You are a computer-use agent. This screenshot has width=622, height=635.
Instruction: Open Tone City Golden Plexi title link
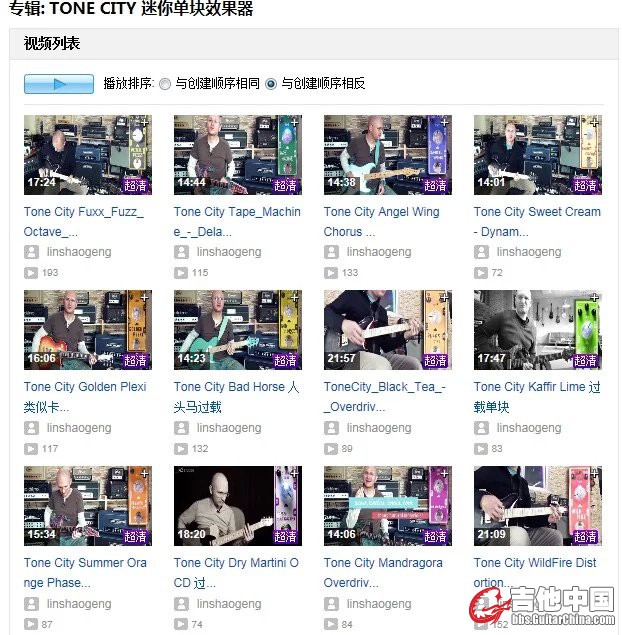[x=85, y=387]
